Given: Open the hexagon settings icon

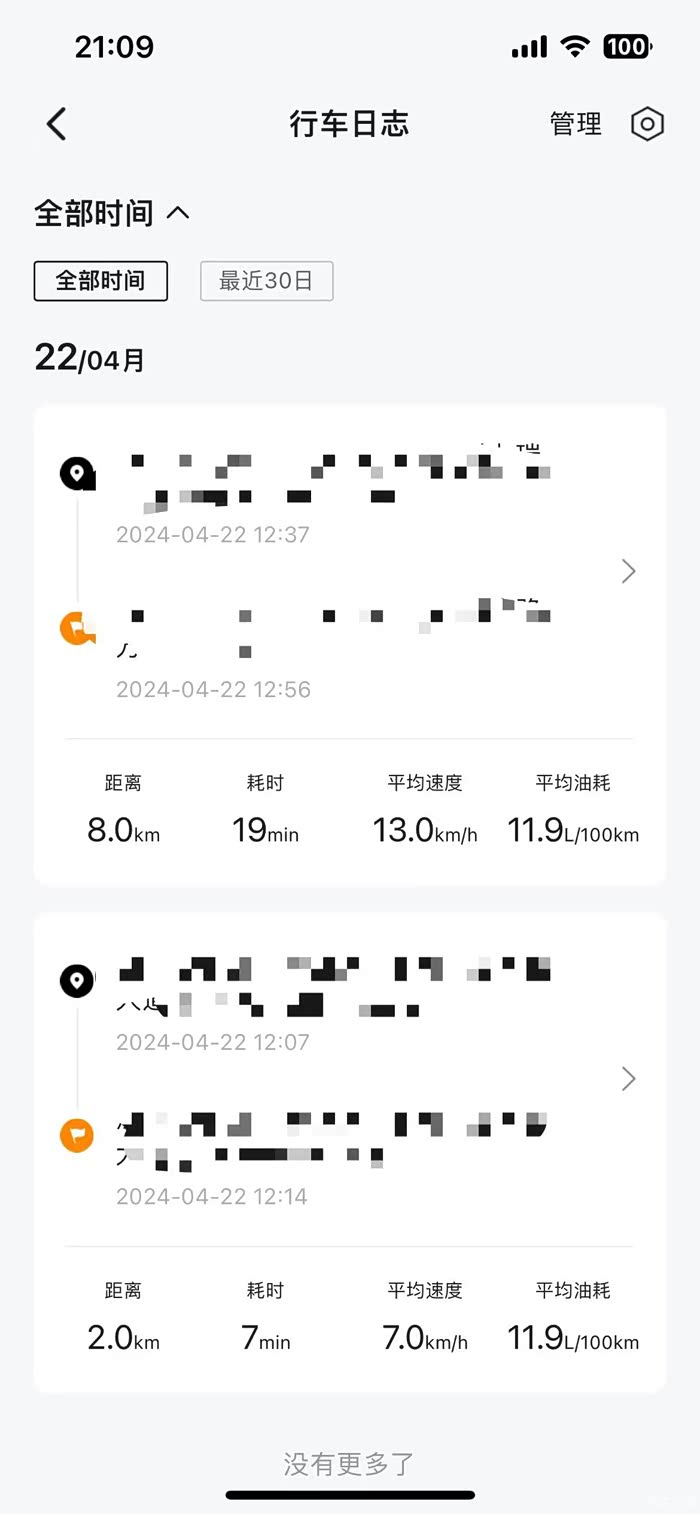Looking at the screenshot, I should (647, 124).
